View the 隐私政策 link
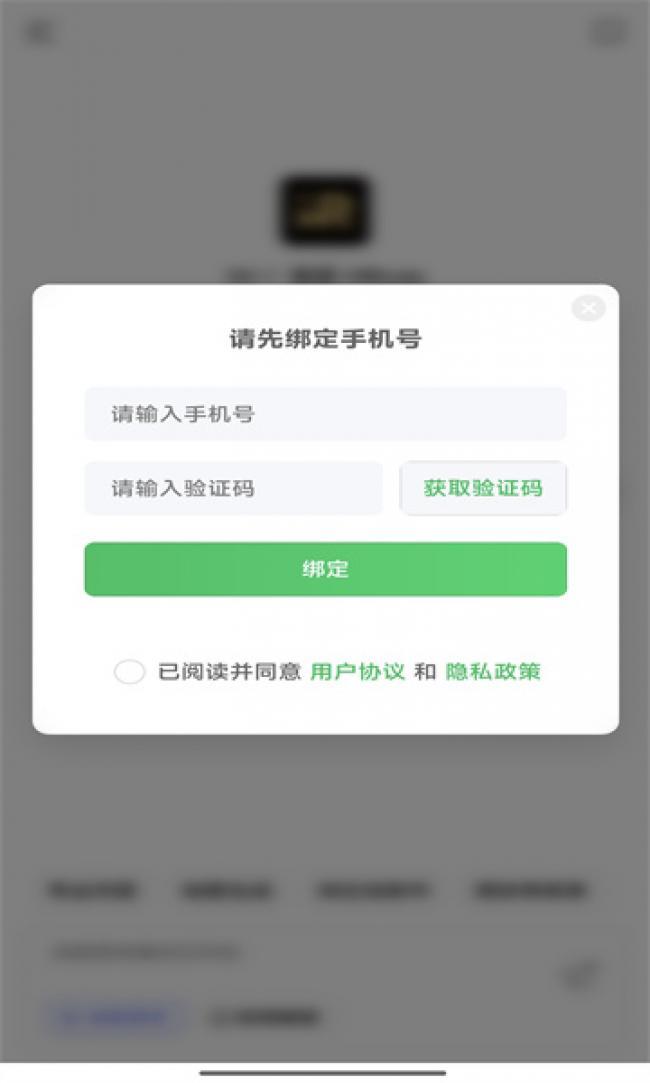This screenshot has width=650, height=1083. (x=493, y=672)
